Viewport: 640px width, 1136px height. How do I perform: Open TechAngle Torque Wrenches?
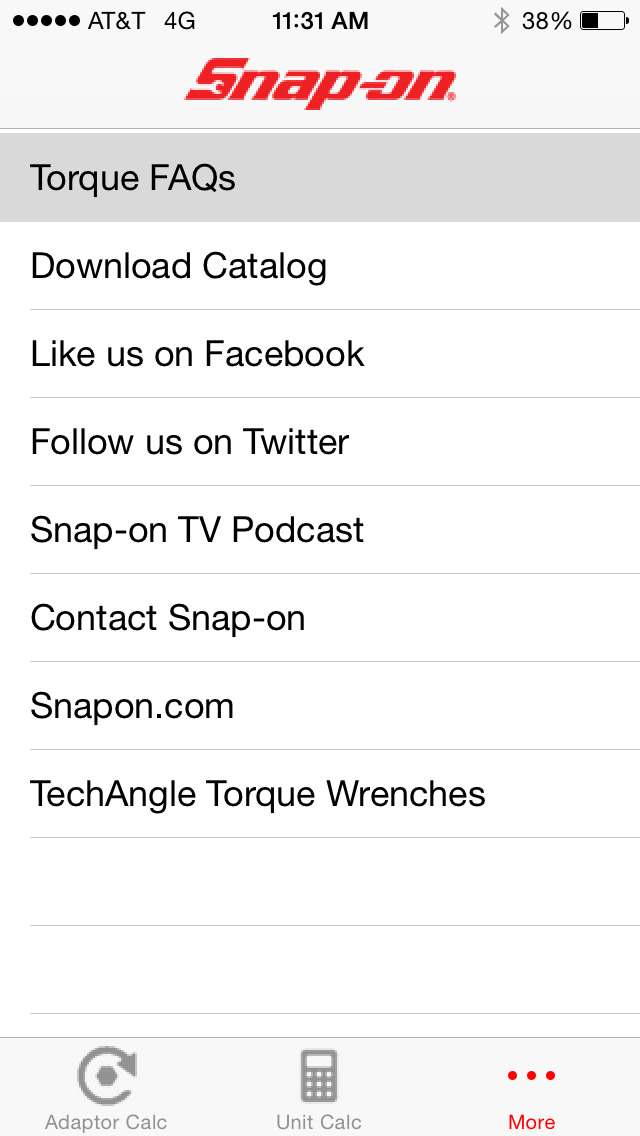320,794
